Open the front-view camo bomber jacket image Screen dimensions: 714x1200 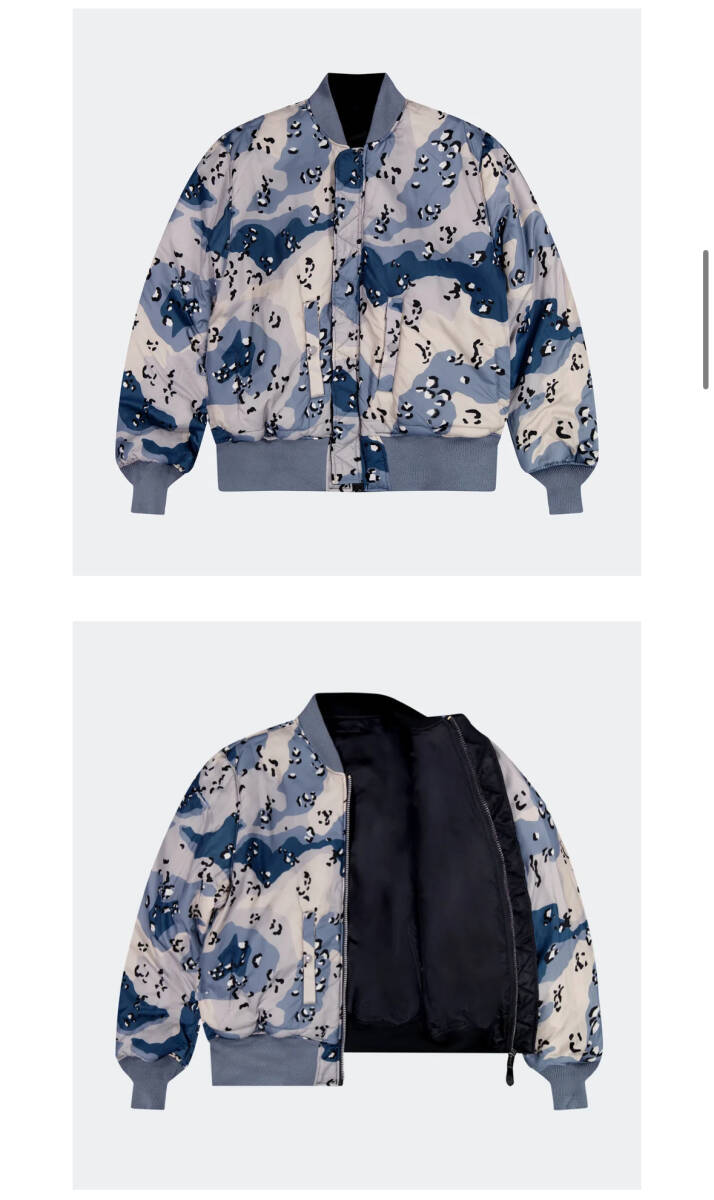357,292
